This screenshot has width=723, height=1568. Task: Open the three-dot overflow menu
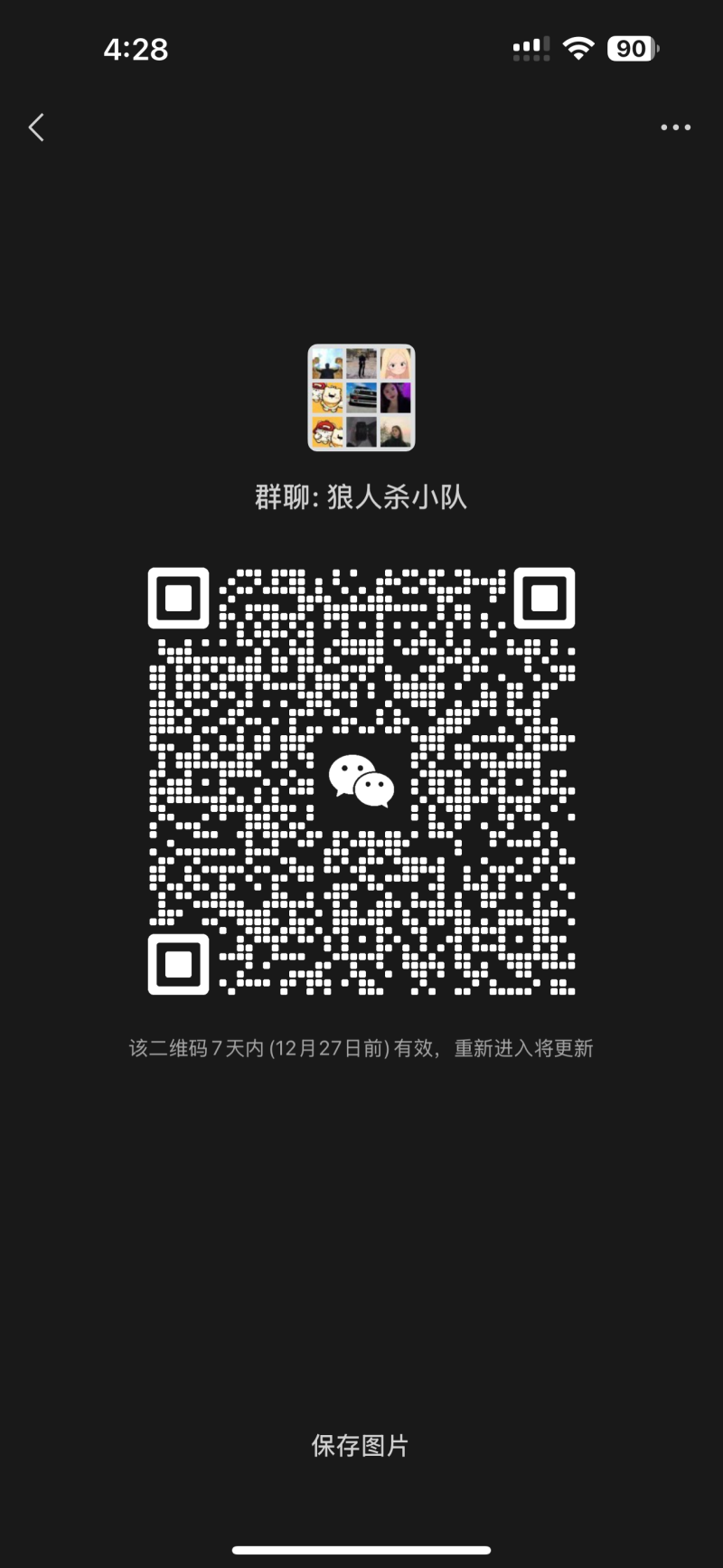point(675,128)
